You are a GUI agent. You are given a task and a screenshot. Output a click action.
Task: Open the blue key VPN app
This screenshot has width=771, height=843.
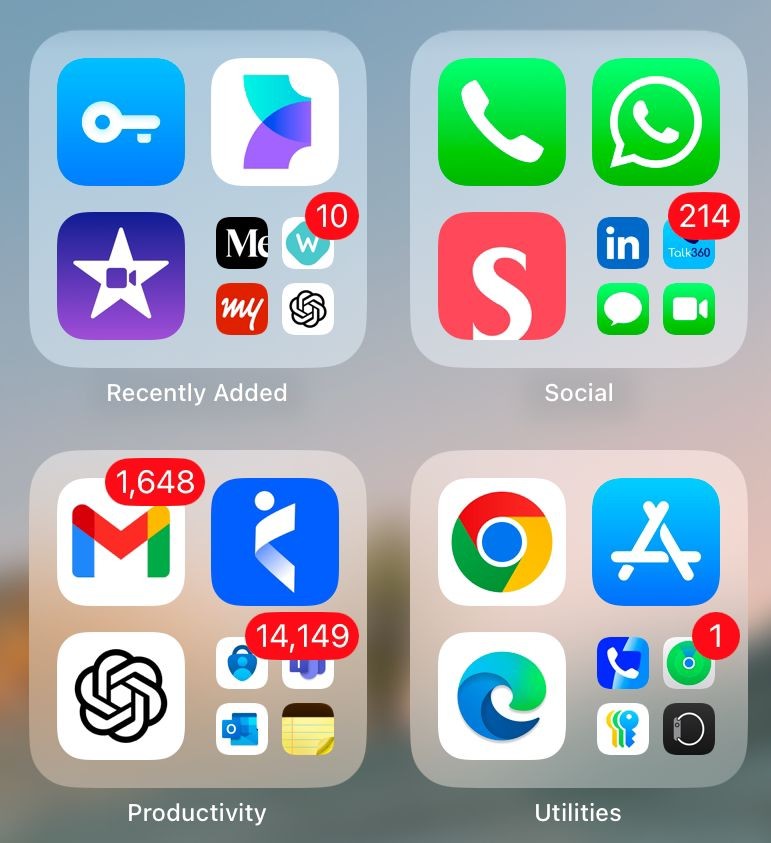[121, 122]
